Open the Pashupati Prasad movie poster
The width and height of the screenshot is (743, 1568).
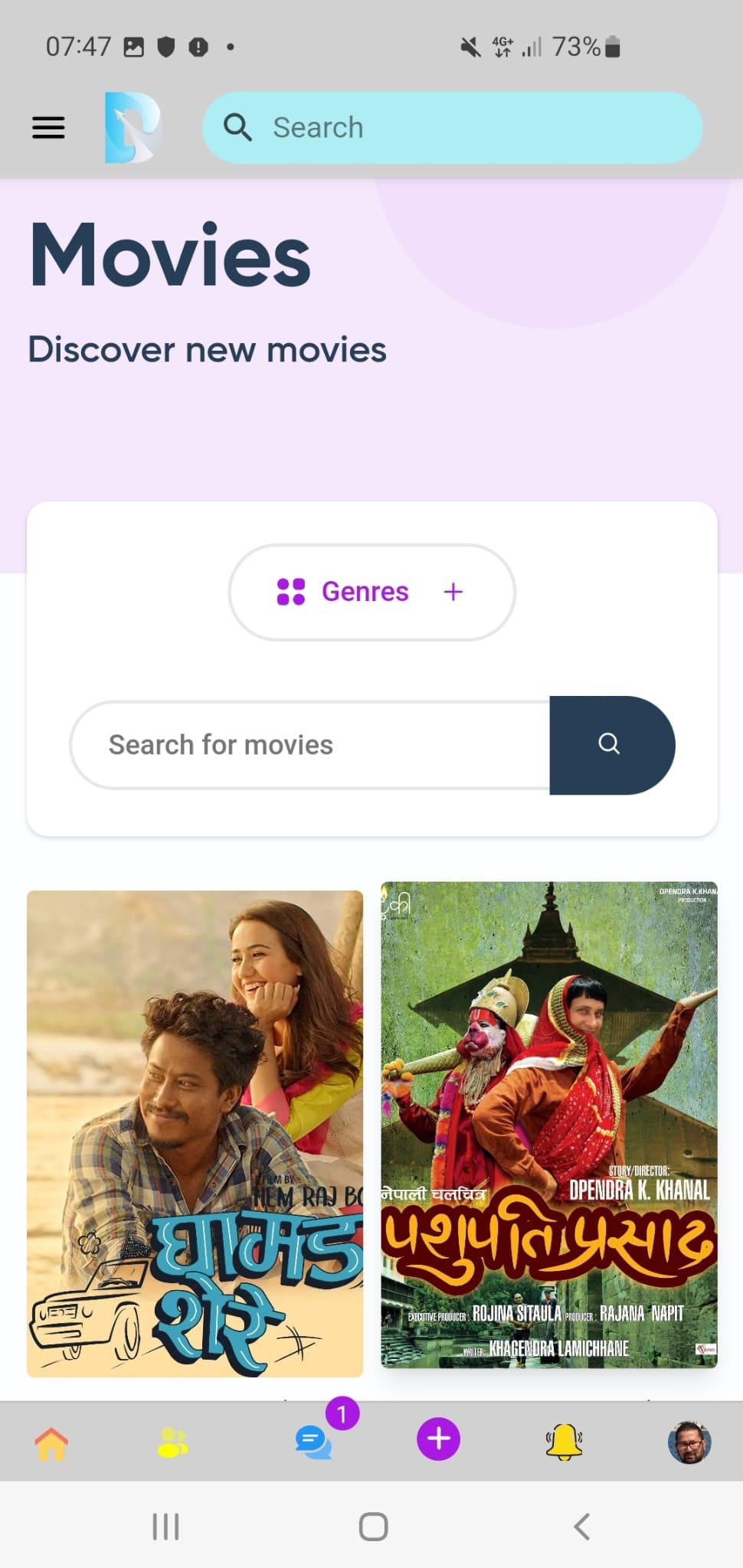[549, 1125]
